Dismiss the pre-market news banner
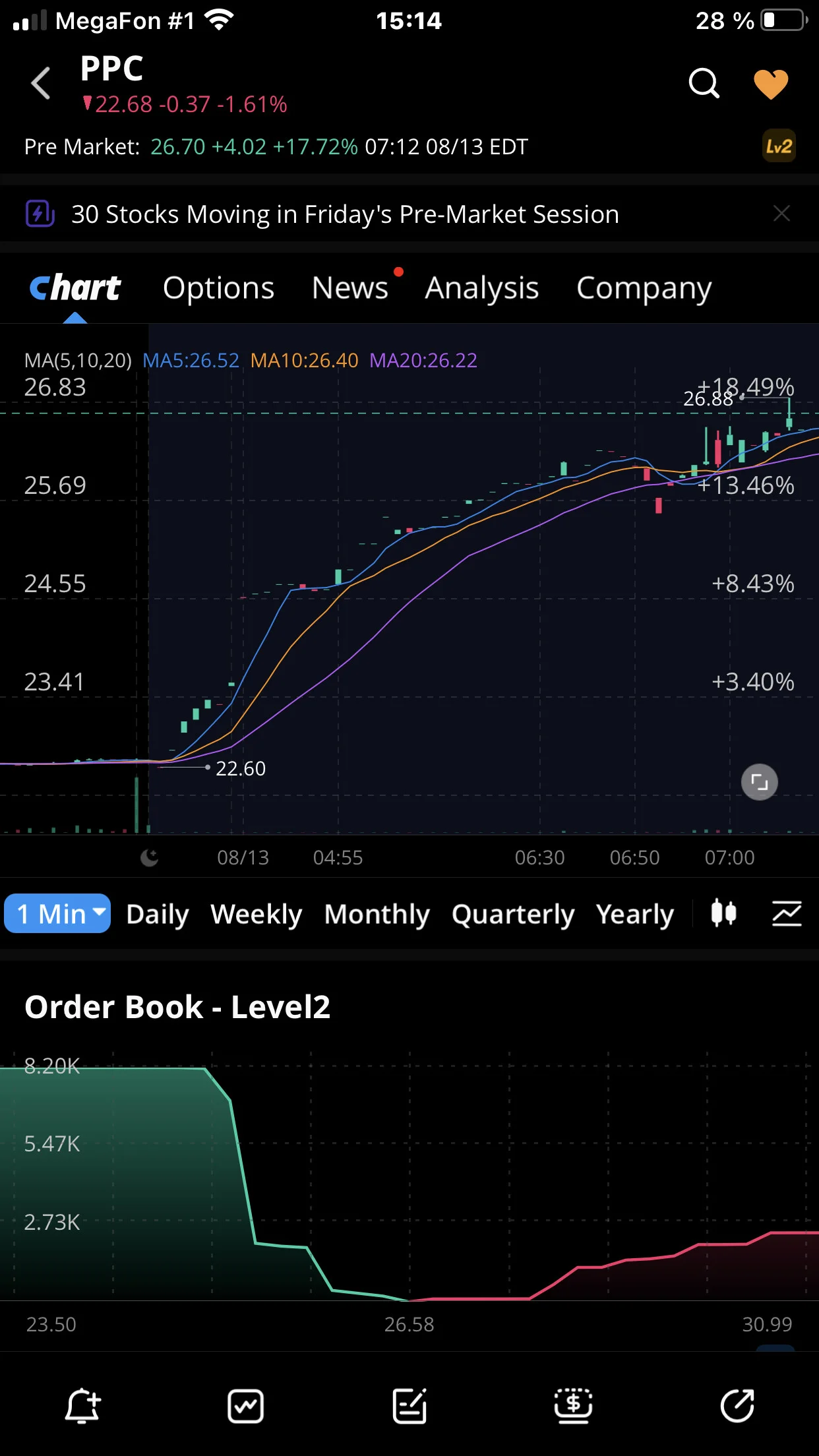819x1456 pixels. (x=781, y=214)
